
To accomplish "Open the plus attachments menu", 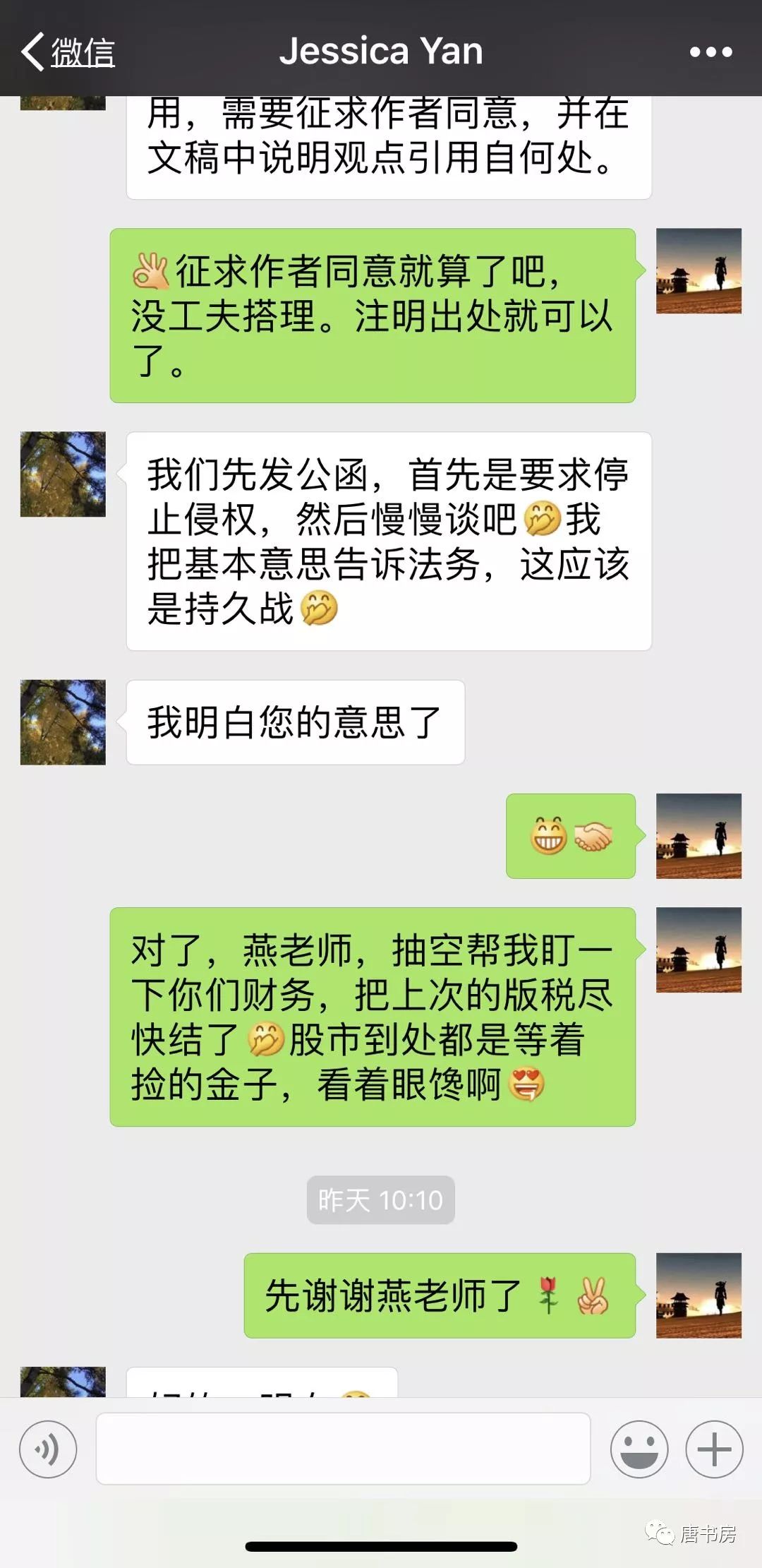I will click(714, 1449).
